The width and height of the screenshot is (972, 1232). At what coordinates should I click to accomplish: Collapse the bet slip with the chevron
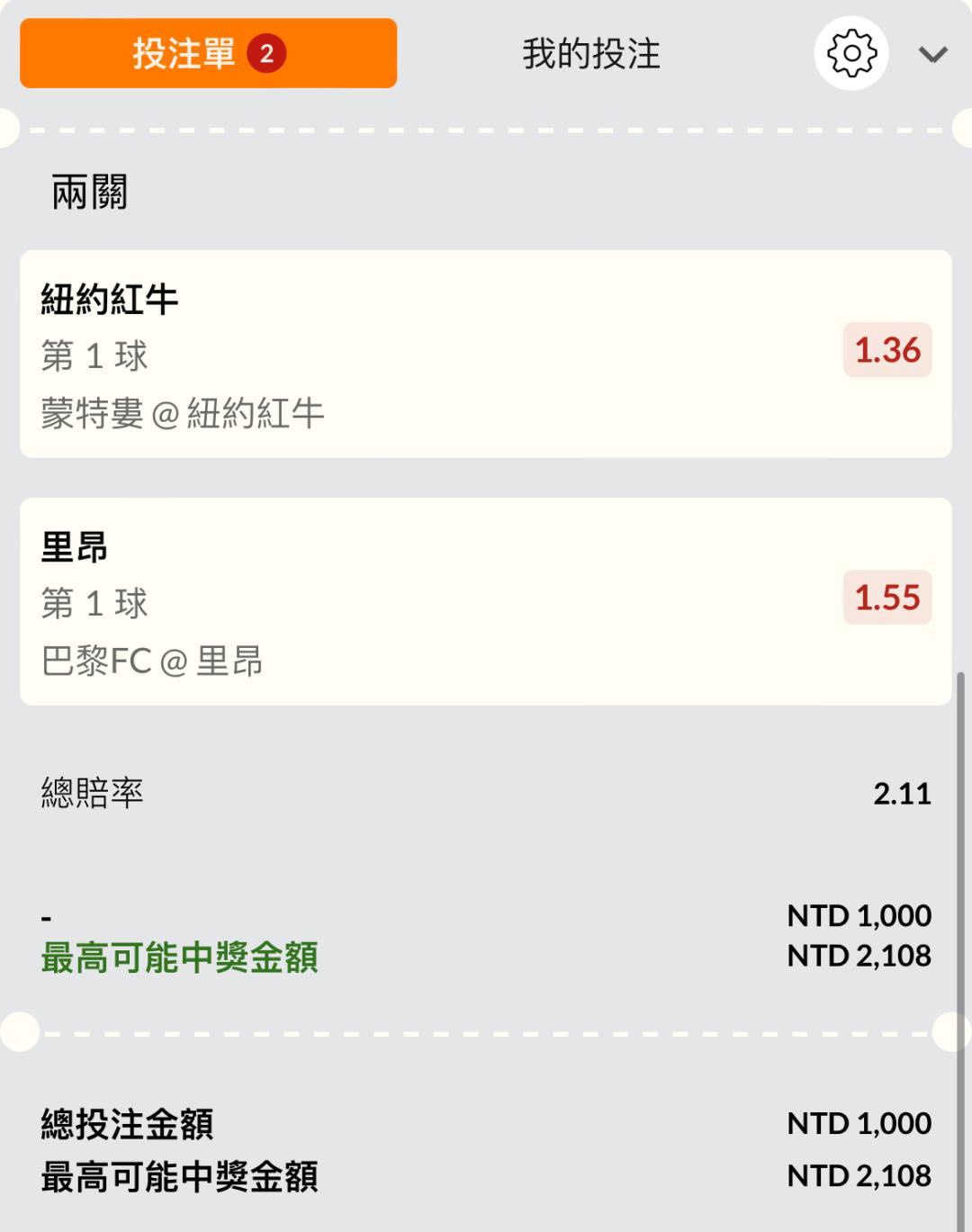pos(932,55)
